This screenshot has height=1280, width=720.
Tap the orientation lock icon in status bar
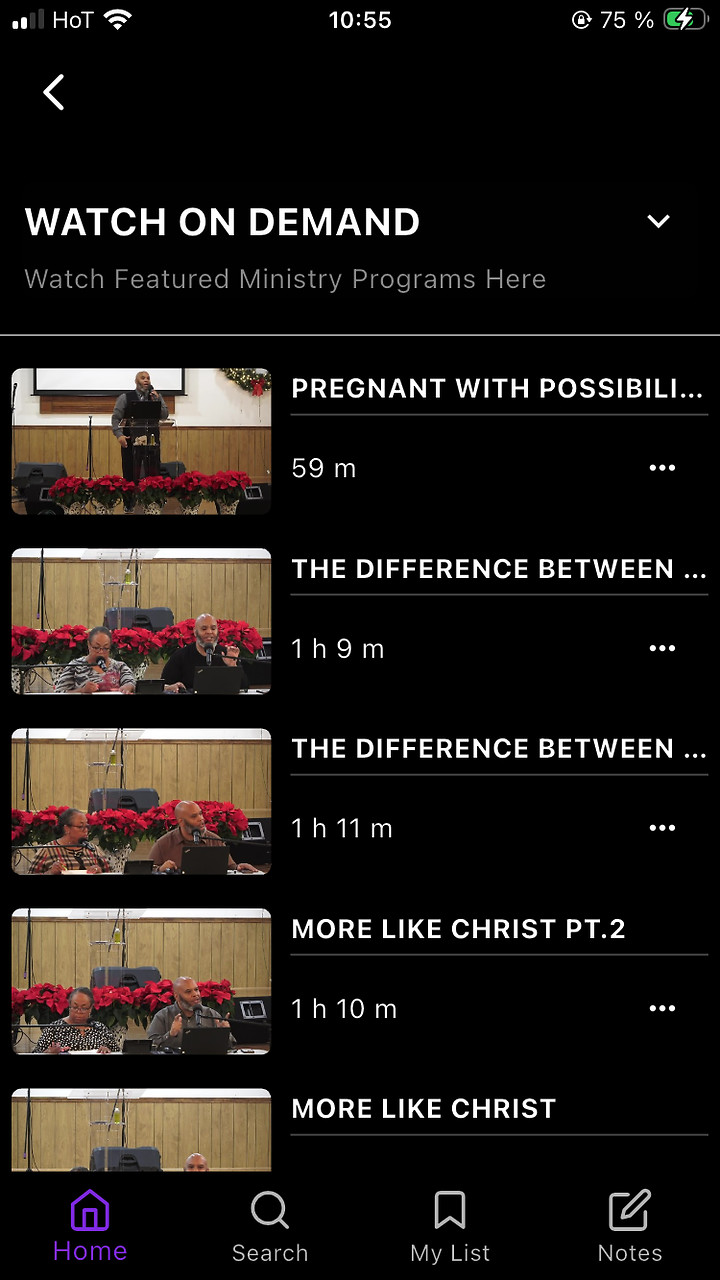pyautogui.click(x=581, y=19)
